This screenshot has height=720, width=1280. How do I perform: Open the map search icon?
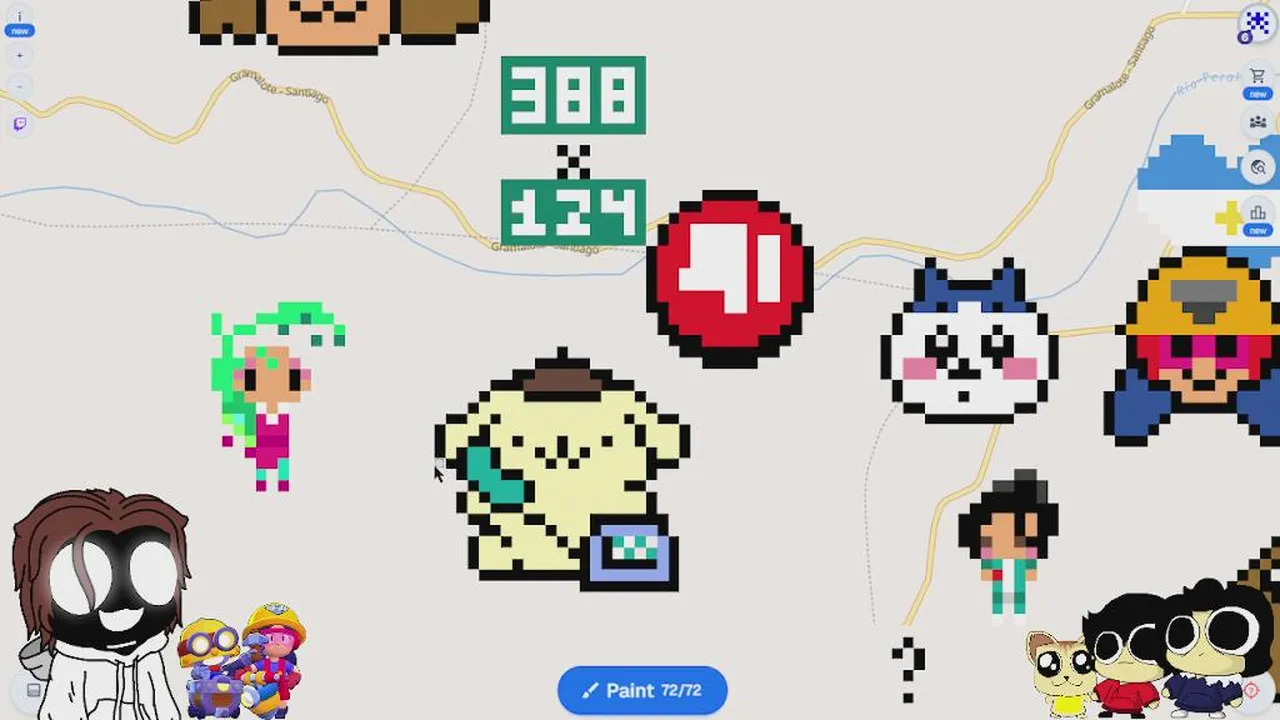tap(1258, 168)
